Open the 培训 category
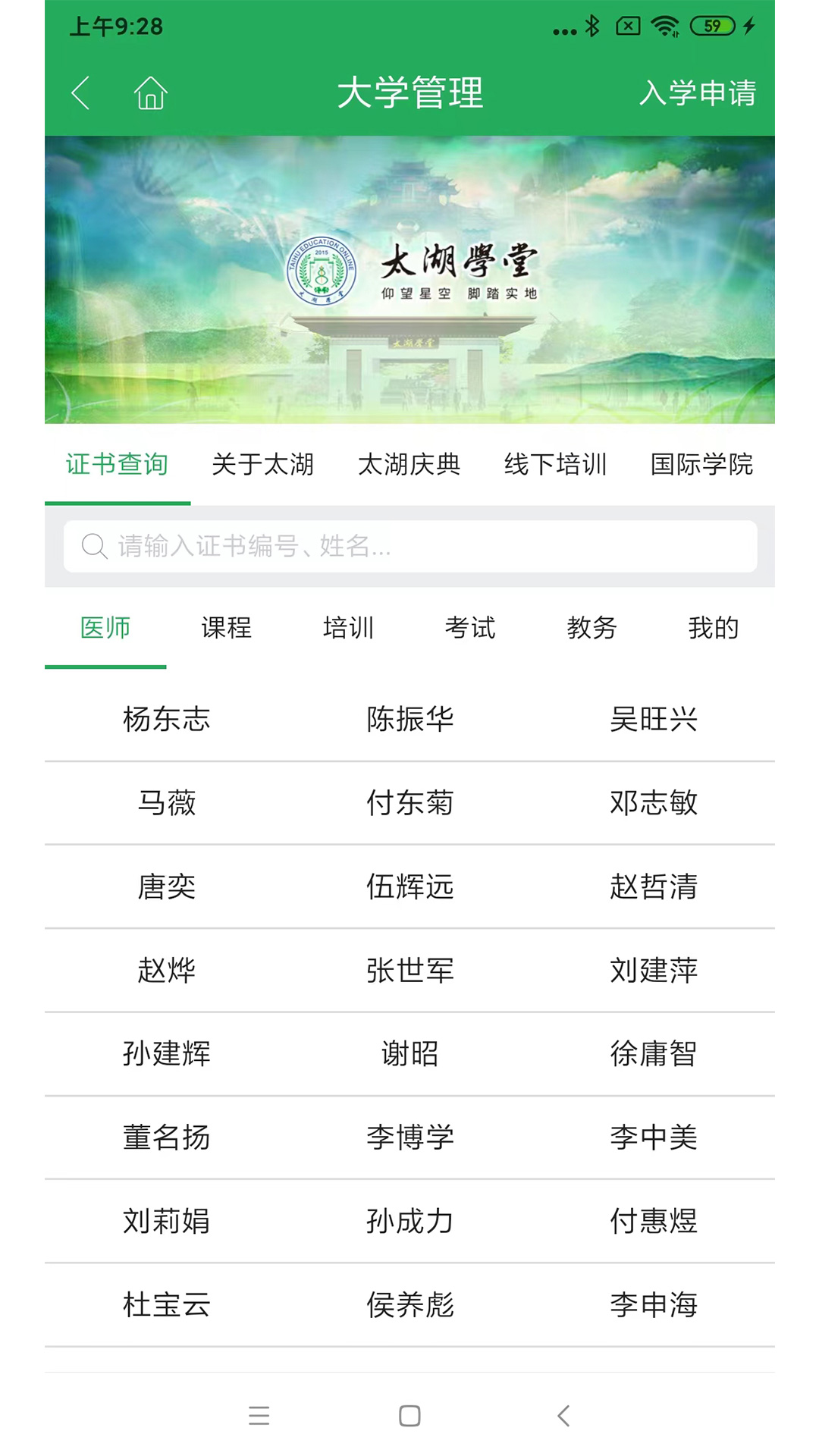Image resolution: width=819 pixels, height=1456 pixels. (348, 628)
